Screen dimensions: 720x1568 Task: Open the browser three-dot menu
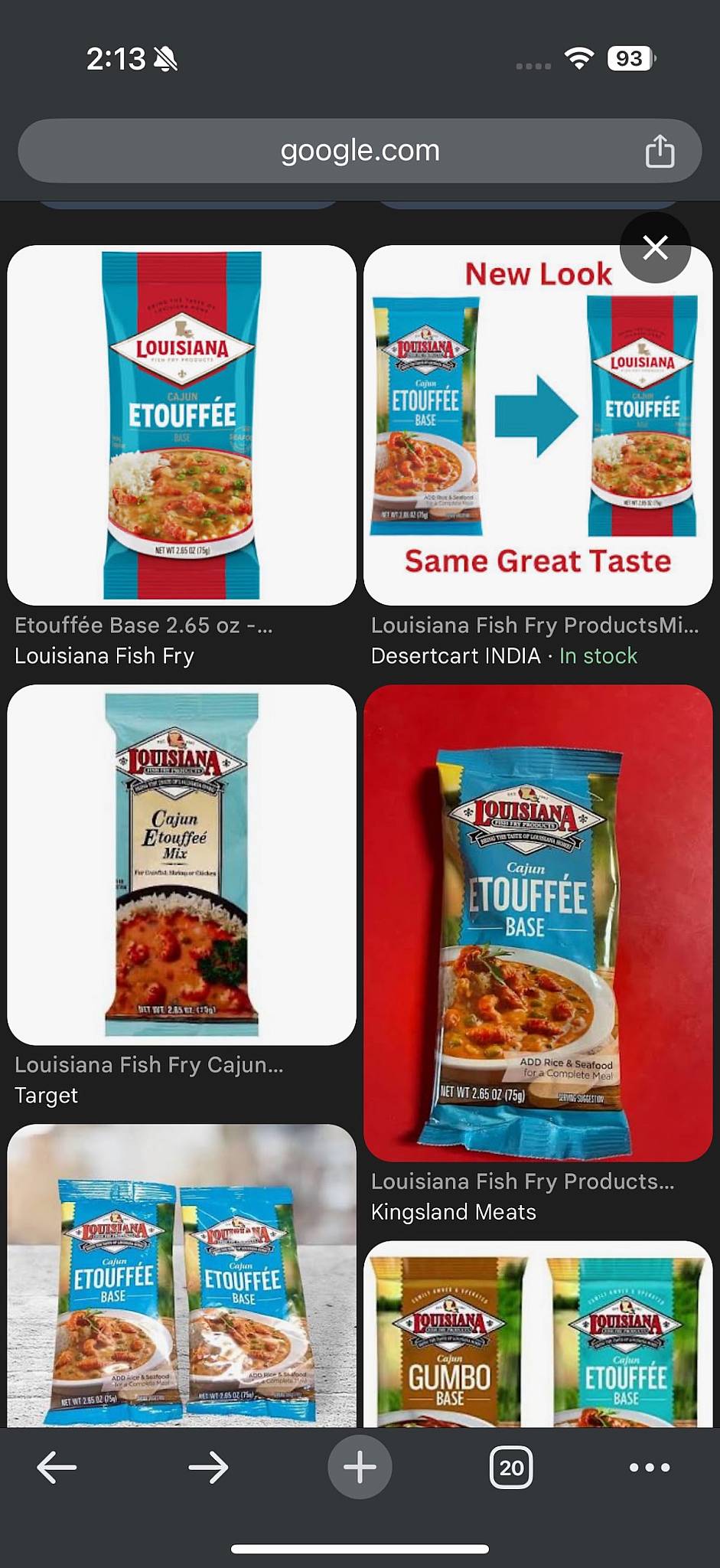(x=650, y=1468)
